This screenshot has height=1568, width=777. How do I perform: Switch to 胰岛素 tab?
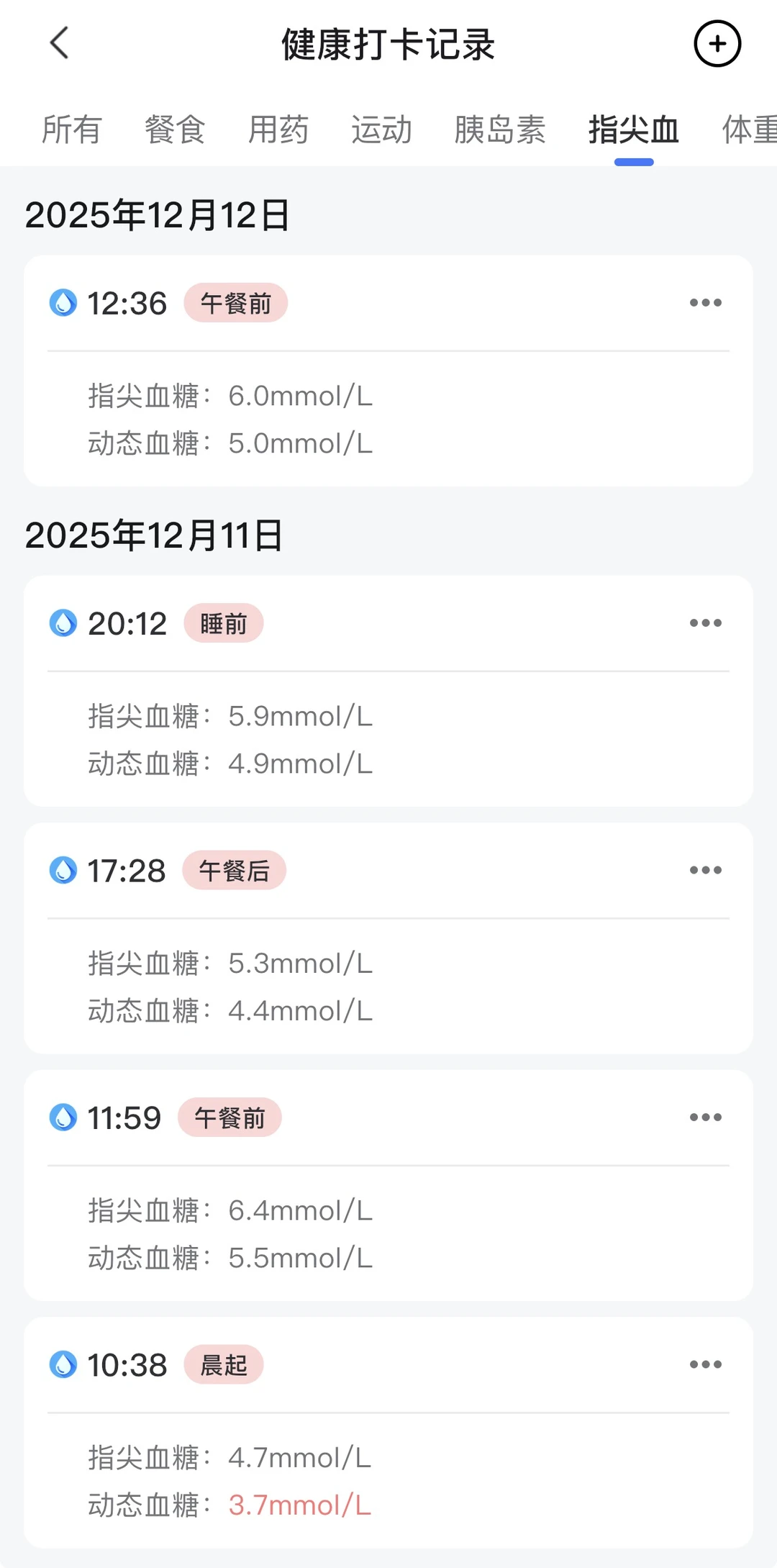coord(499,130)
